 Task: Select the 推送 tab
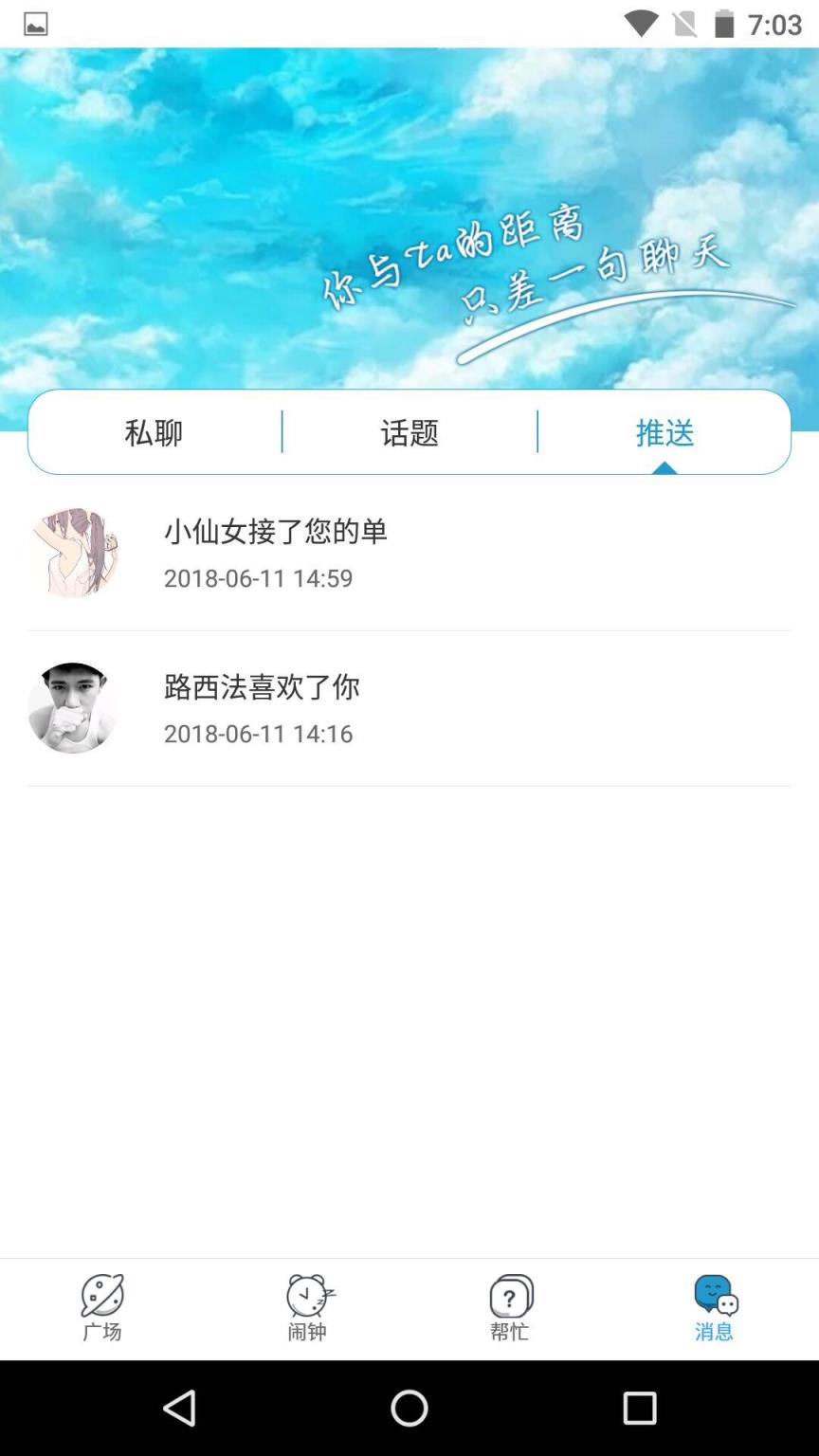click(x=664, y=432)
